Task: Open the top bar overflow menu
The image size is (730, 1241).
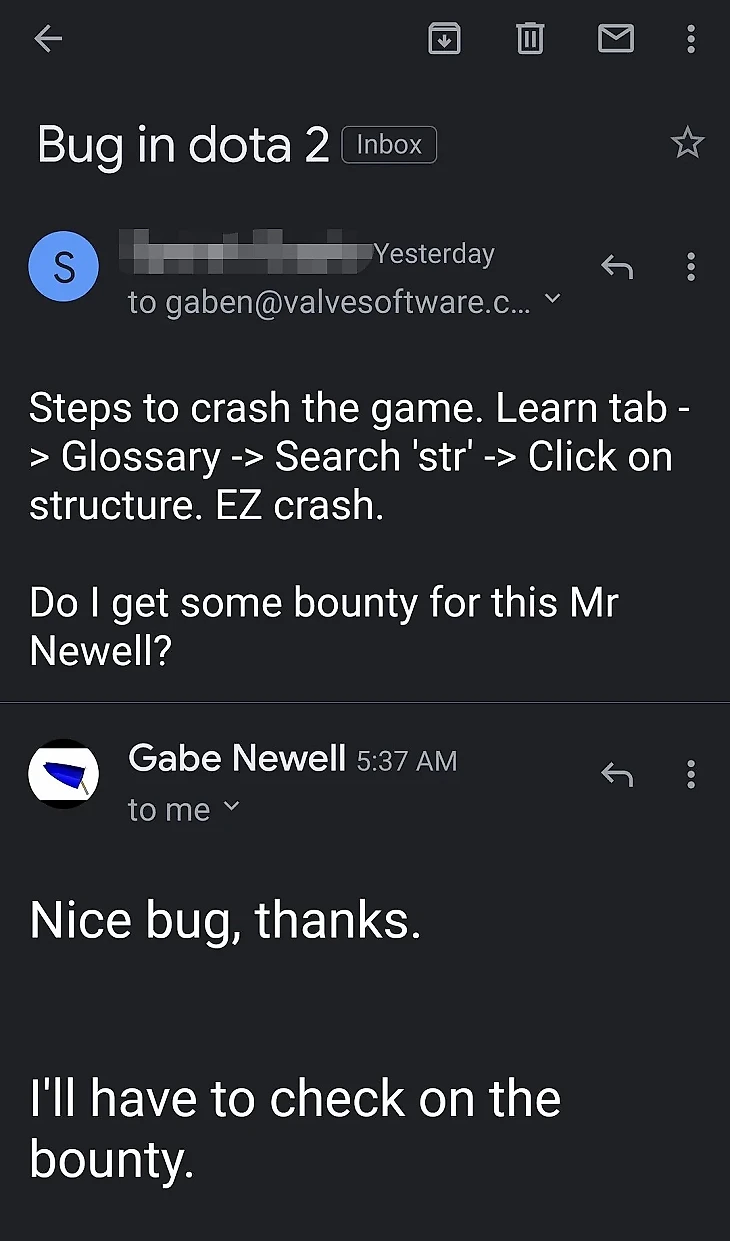Action: click(x=690, y=39)
